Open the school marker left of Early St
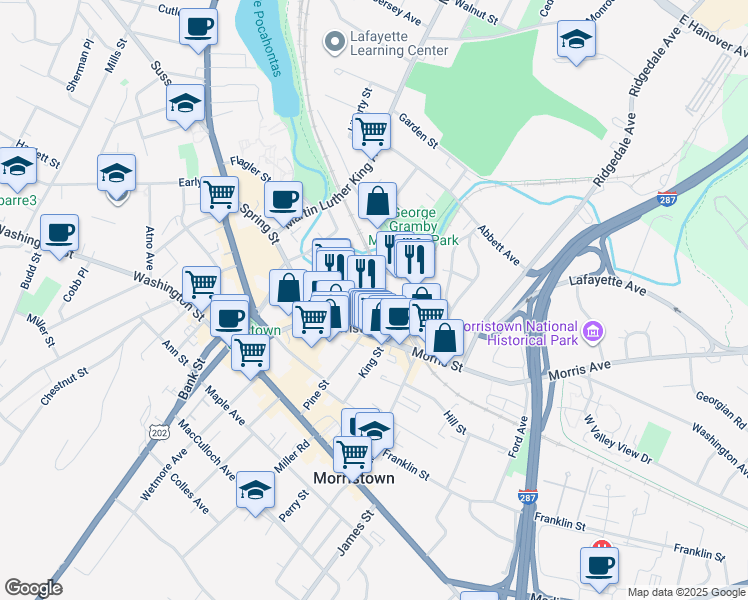The height and width of the screenshot is (600, 748). coord(116,174)
